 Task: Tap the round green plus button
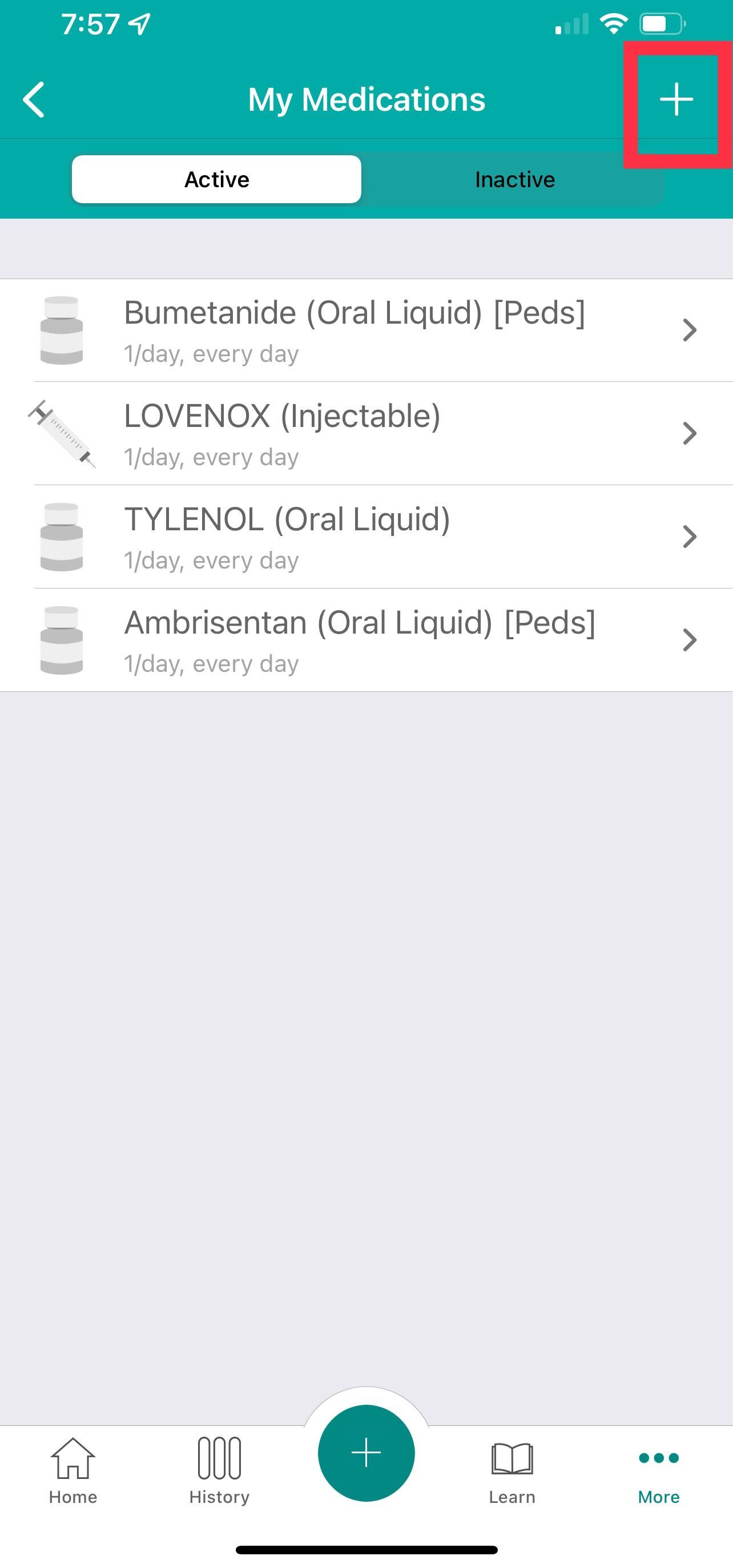coord(366,1452)
